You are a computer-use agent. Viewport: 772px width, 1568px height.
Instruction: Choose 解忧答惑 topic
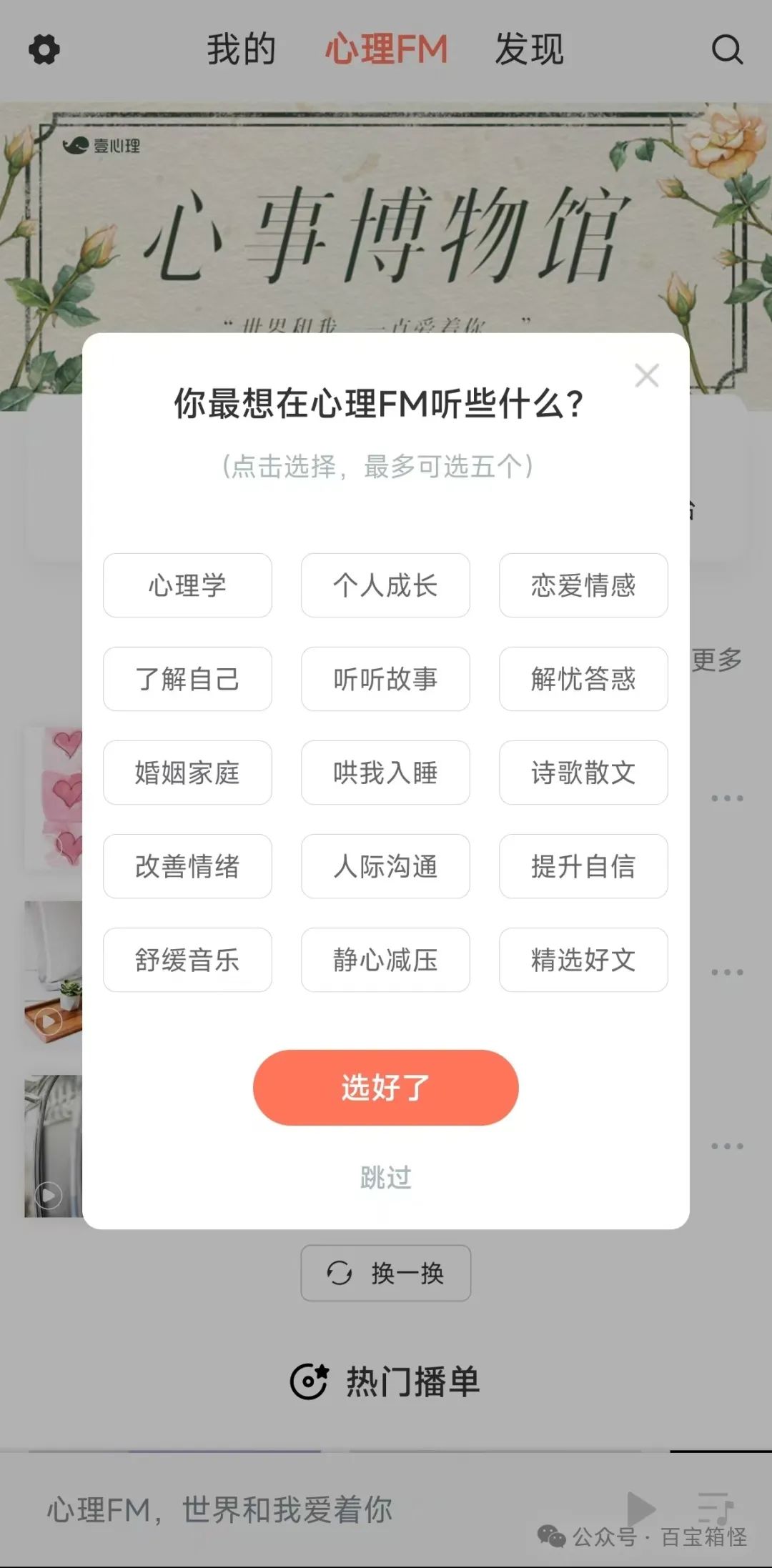[x=583, y=679]
